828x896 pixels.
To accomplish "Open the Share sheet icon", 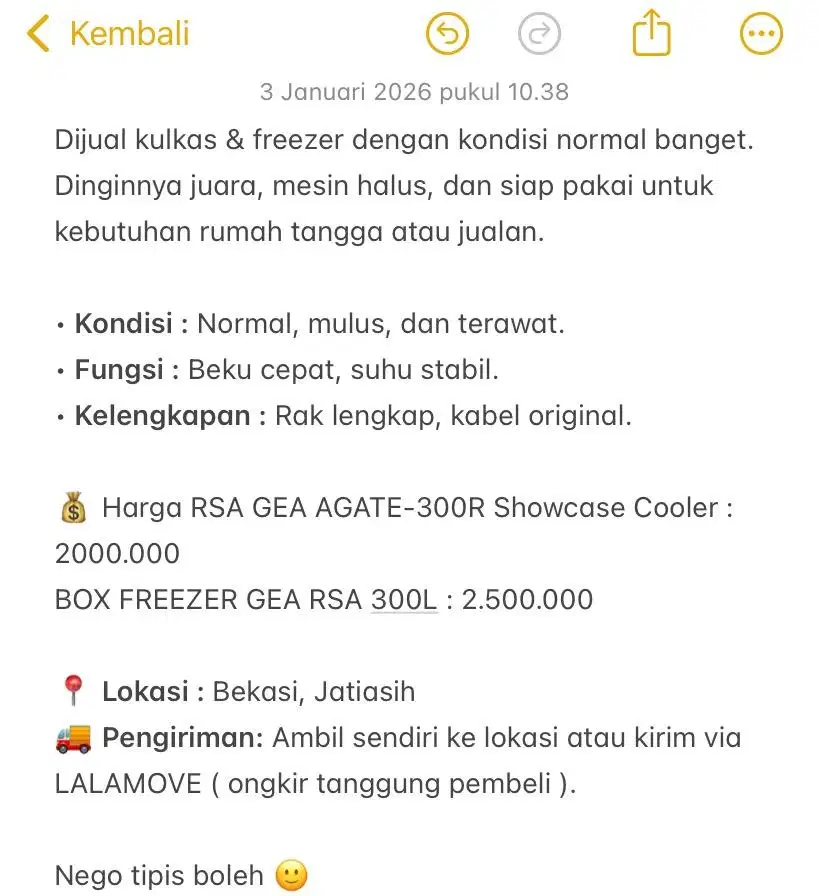I will click(651, 33).
